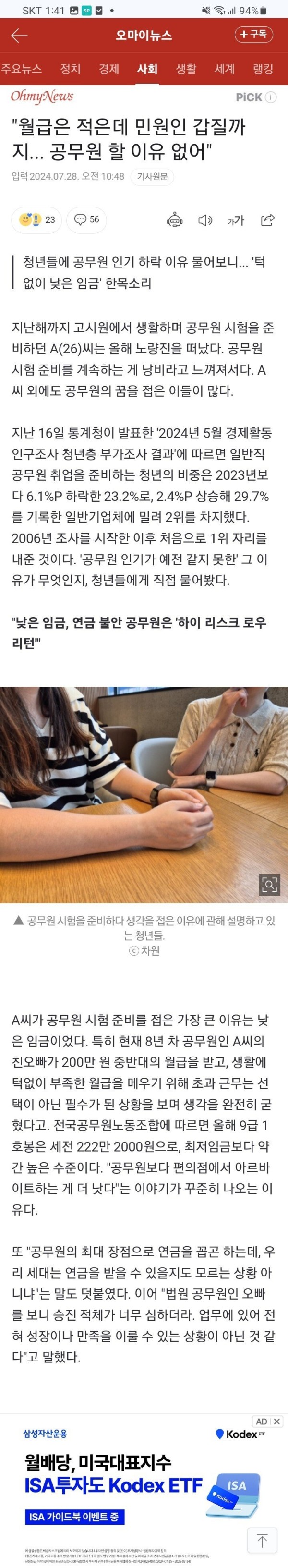Enlarge the article photo

point(269,885)
